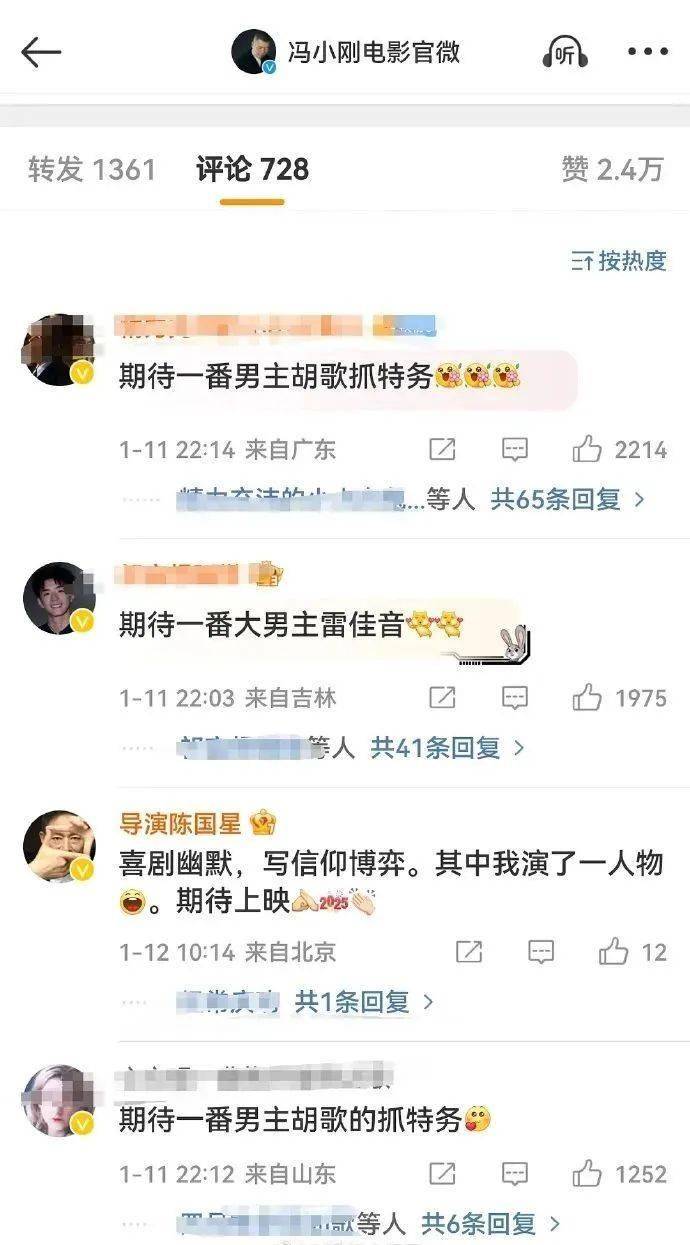The image size is (690, 1245).
Task: Go back with the arrow icon
Action: 41,52
